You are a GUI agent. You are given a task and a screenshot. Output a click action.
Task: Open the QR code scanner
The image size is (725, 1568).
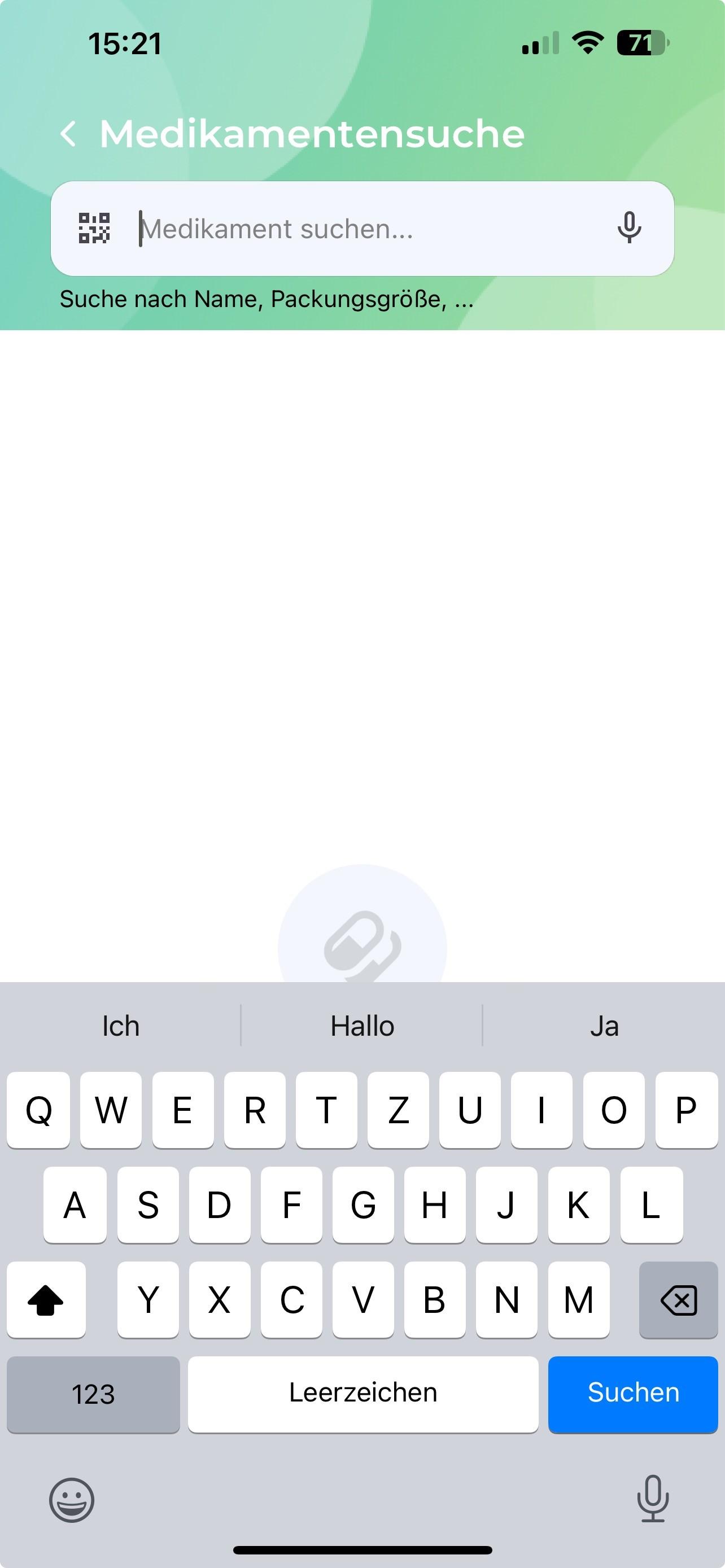coord(94,228)
